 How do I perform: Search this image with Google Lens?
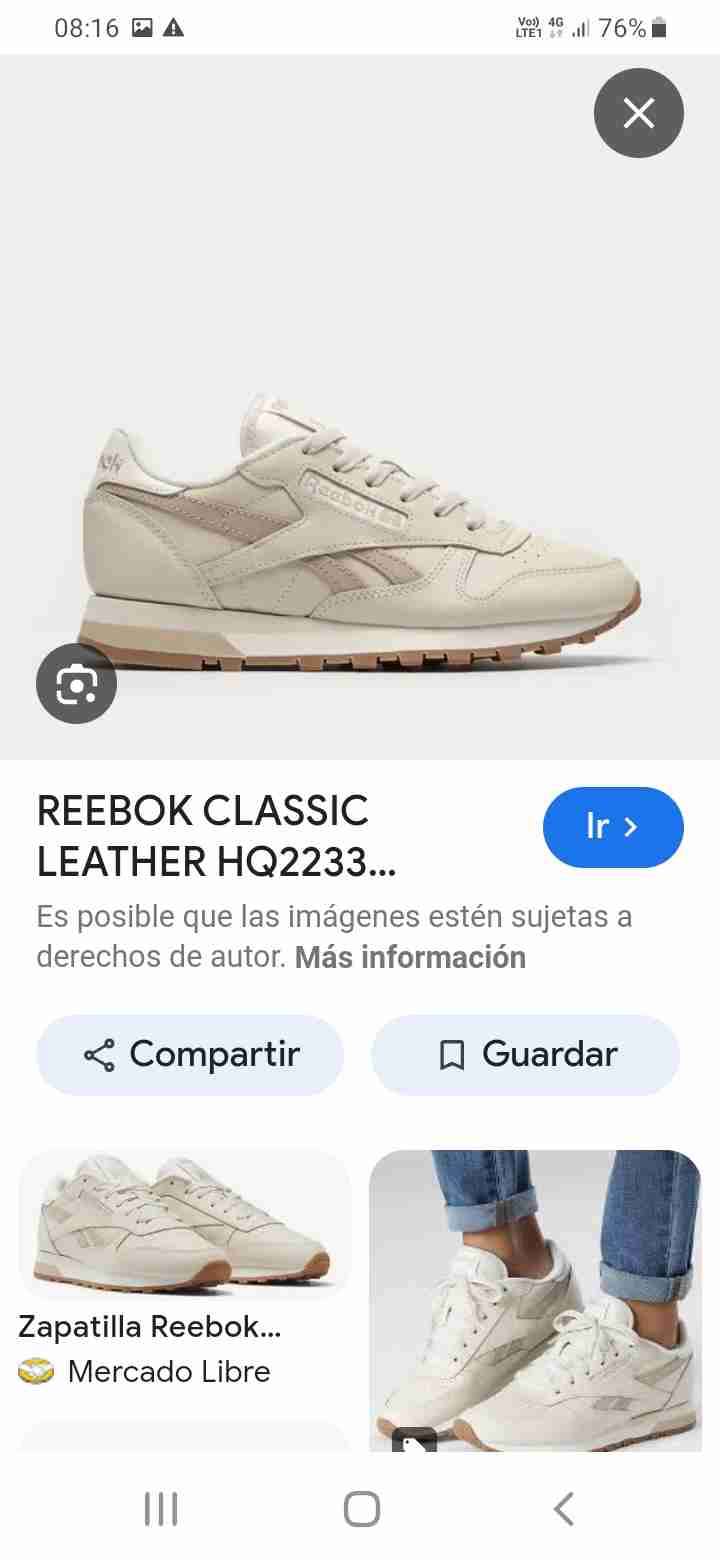point(76,684)
